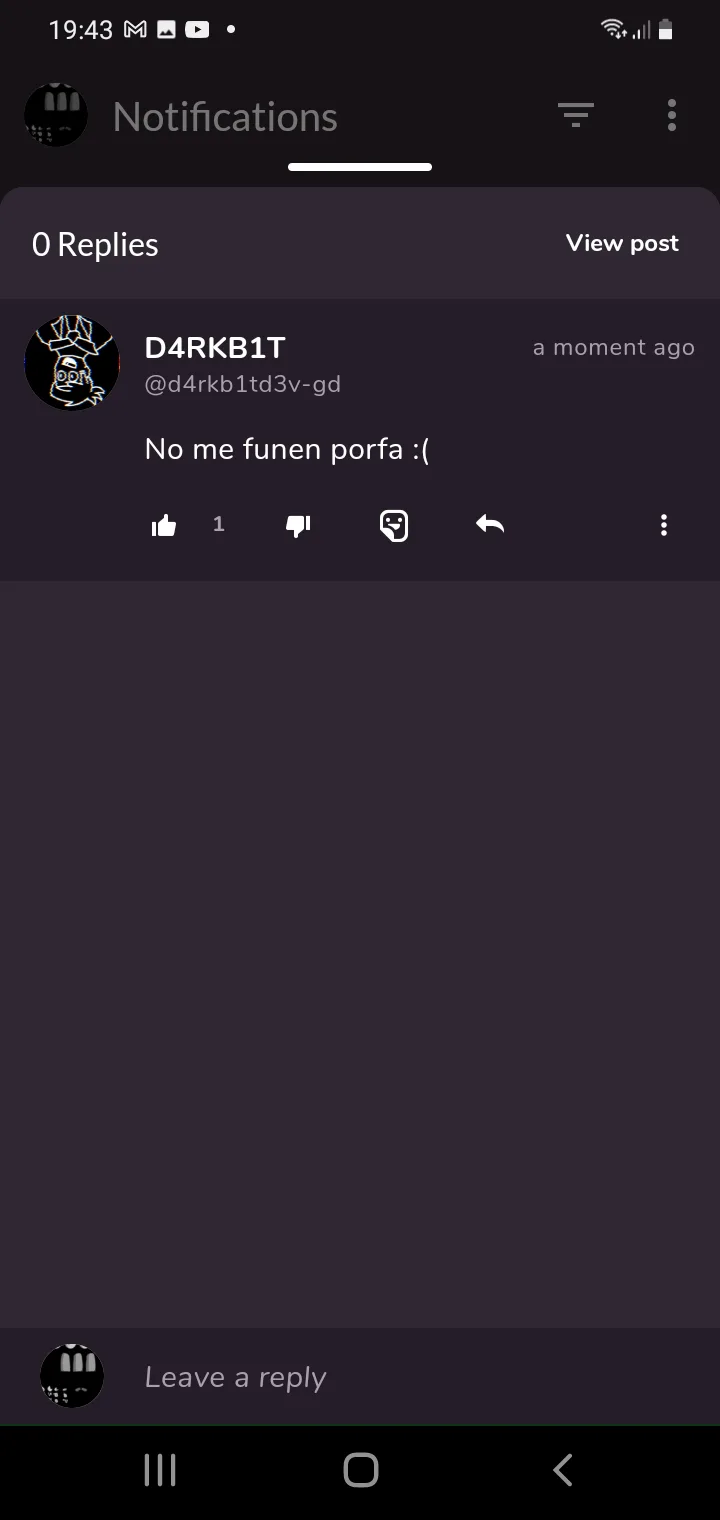Open D4RKB1T's profile avatar

tap(72, 363)
